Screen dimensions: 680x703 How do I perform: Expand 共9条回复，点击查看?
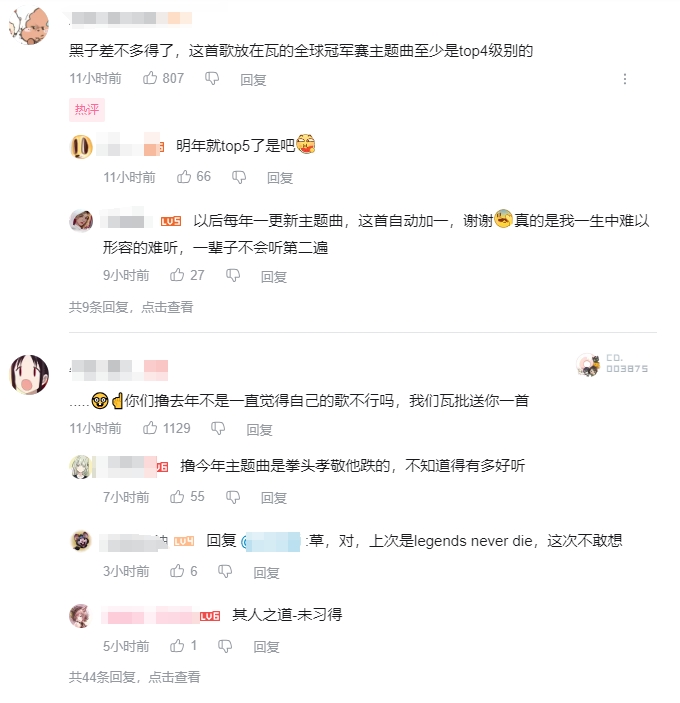pos(131,307)
